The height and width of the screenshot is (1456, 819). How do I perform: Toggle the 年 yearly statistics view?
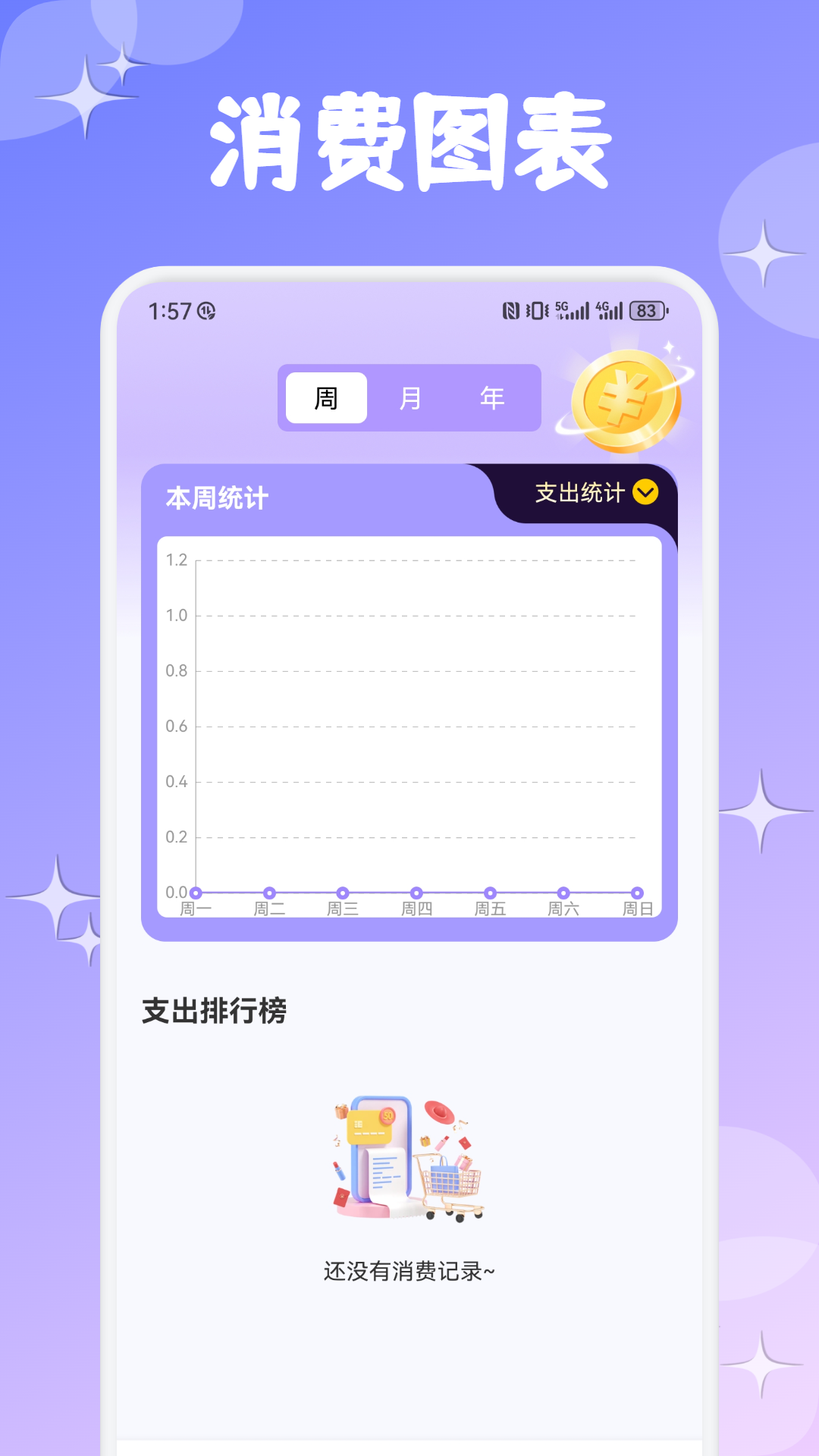(491, 397)
